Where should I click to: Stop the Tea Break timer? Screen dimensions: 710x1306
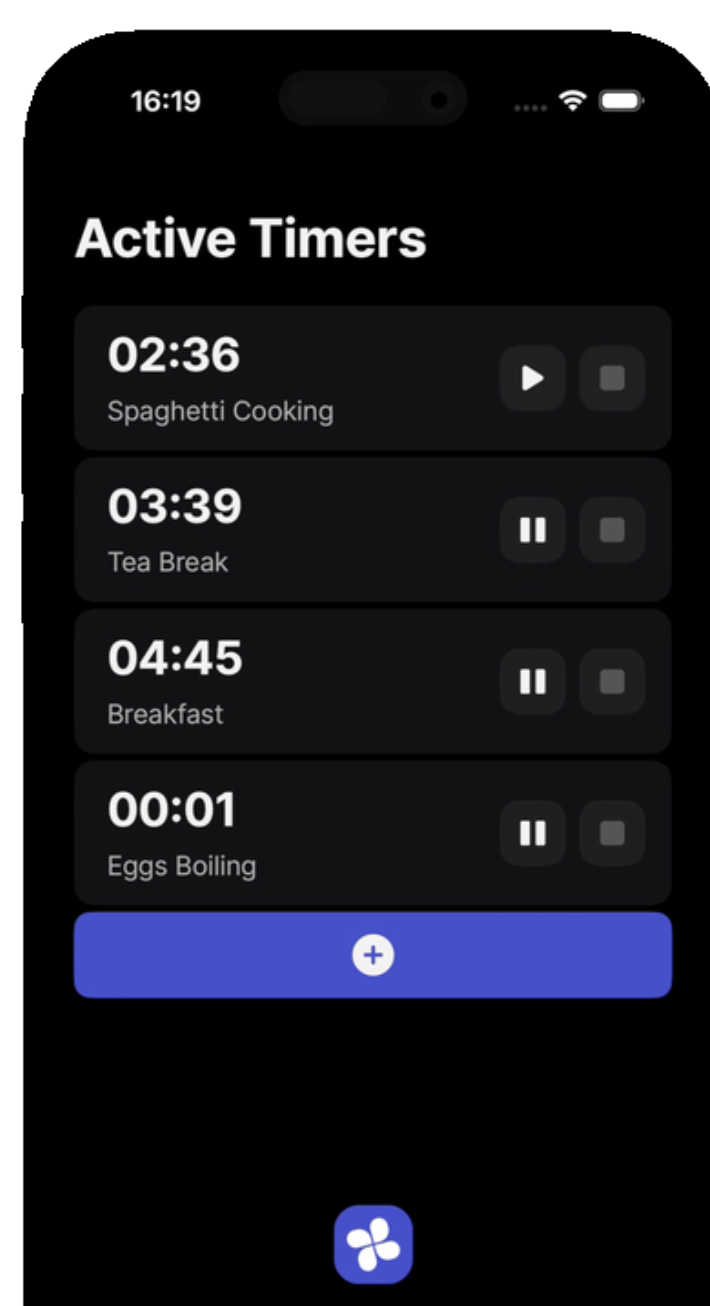coord(612,530)
